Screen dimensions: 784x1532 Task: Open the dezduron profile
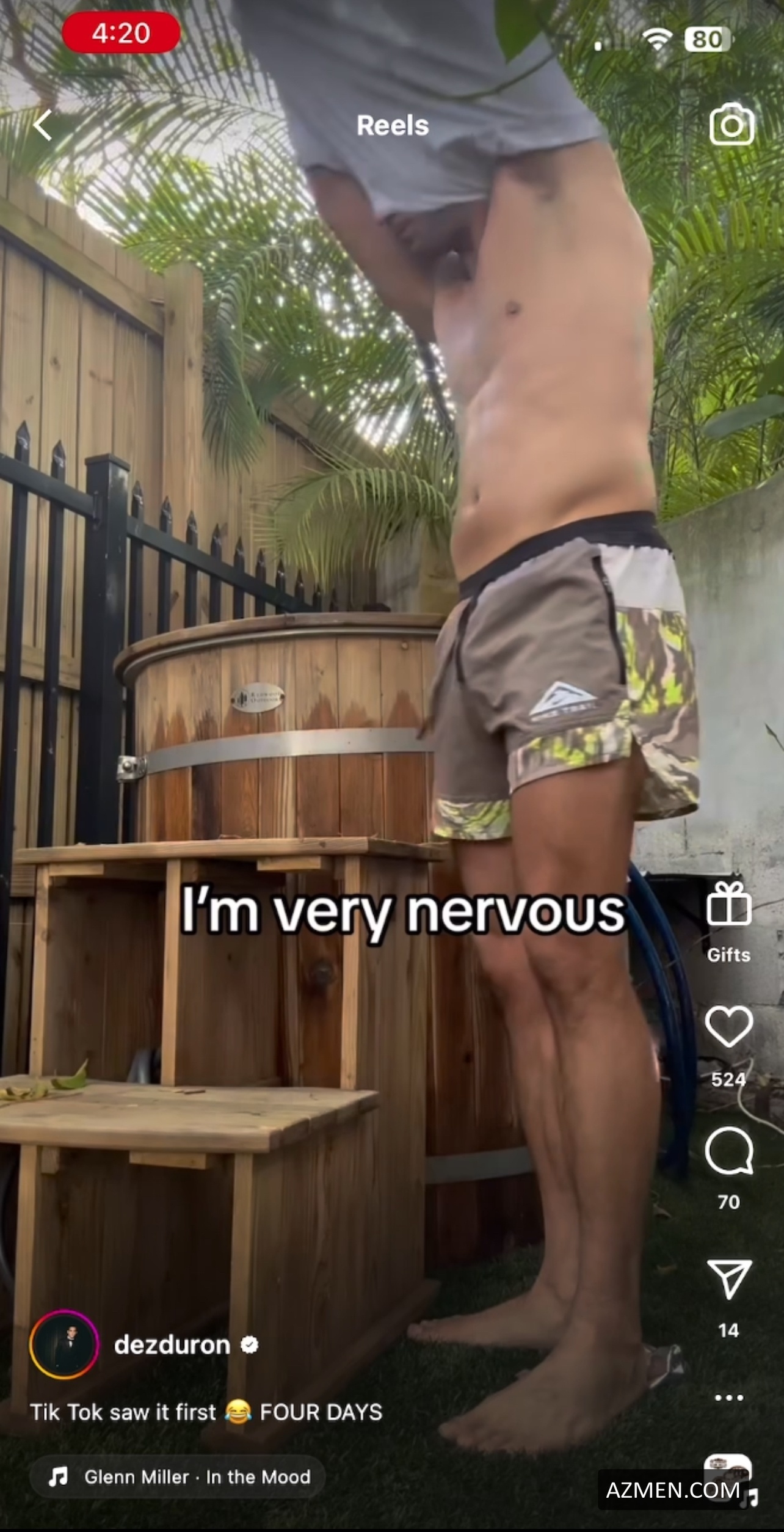click(x=172, y=1344)
